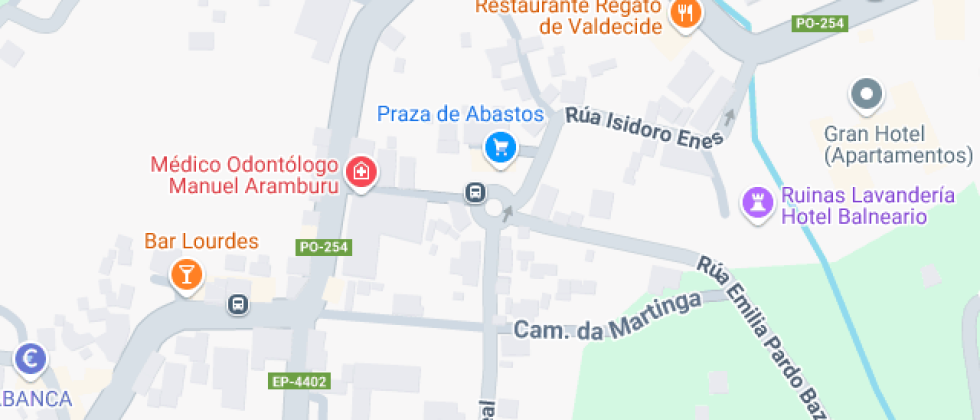The image size is (980, 420).
Task: Select bus stop near Praza de Abastos
Action: (x=476, y=191)
